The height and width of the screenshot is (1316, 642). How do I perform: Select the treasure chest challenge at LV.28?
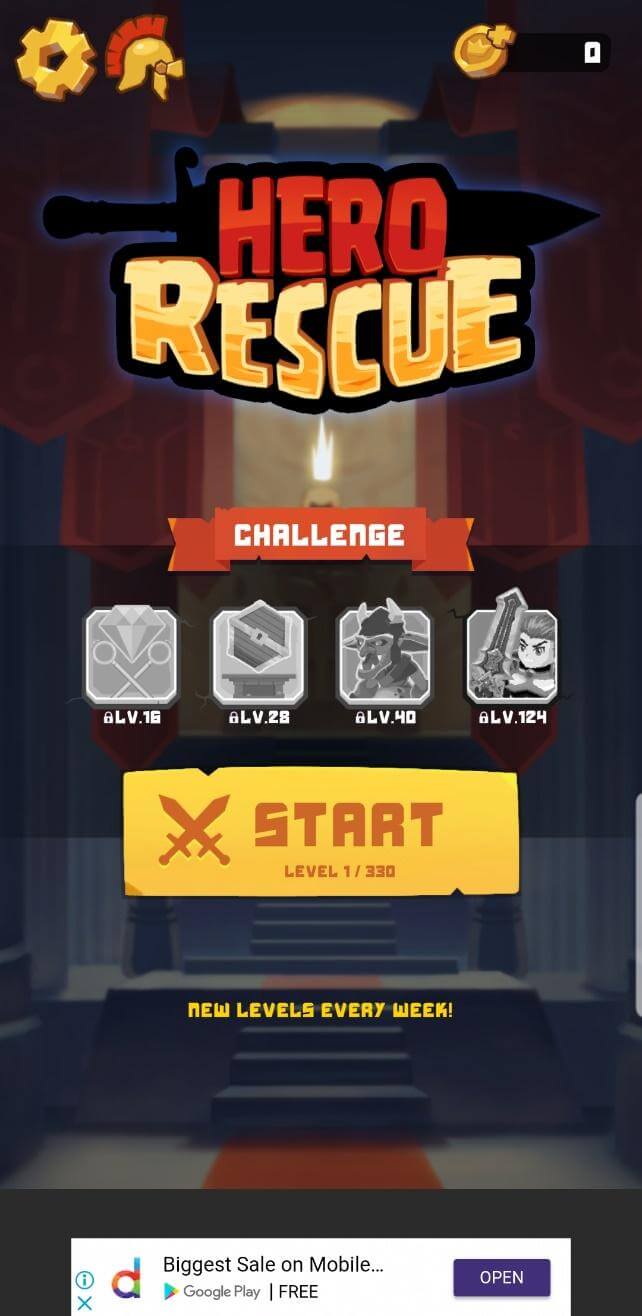(259, 655)
